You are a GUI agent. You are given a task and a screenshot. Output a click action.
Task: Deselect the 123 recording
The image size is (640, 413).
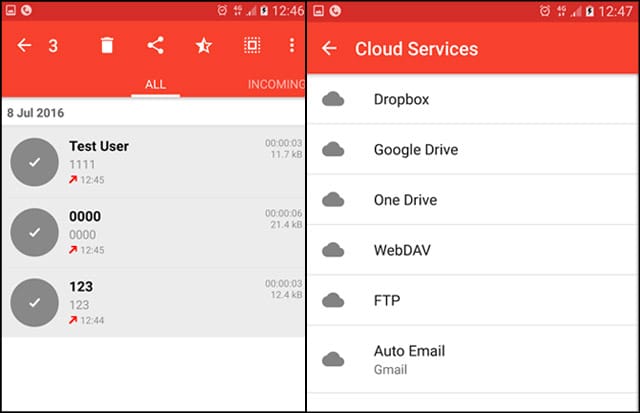point(34,302)
